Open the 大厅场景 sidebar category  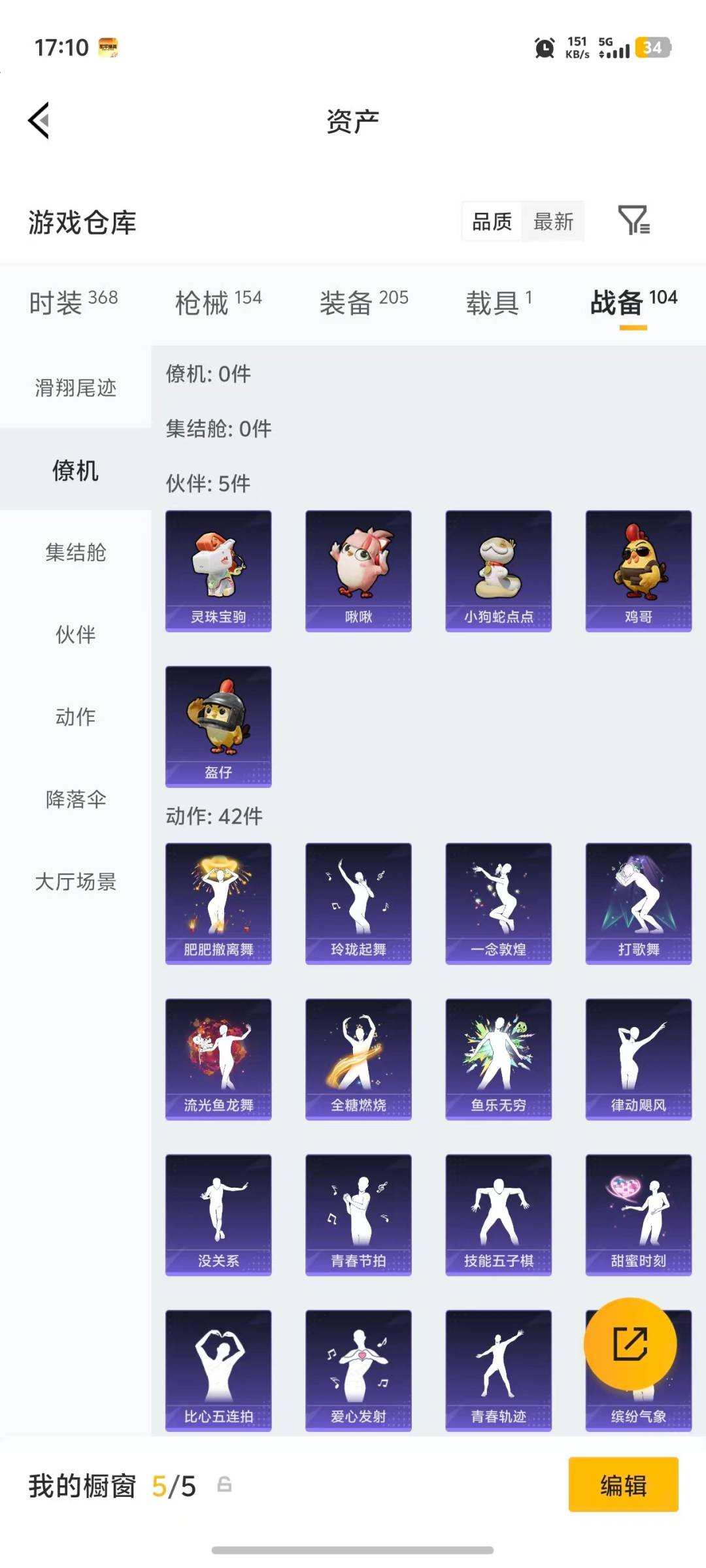(x=74, y=882)
